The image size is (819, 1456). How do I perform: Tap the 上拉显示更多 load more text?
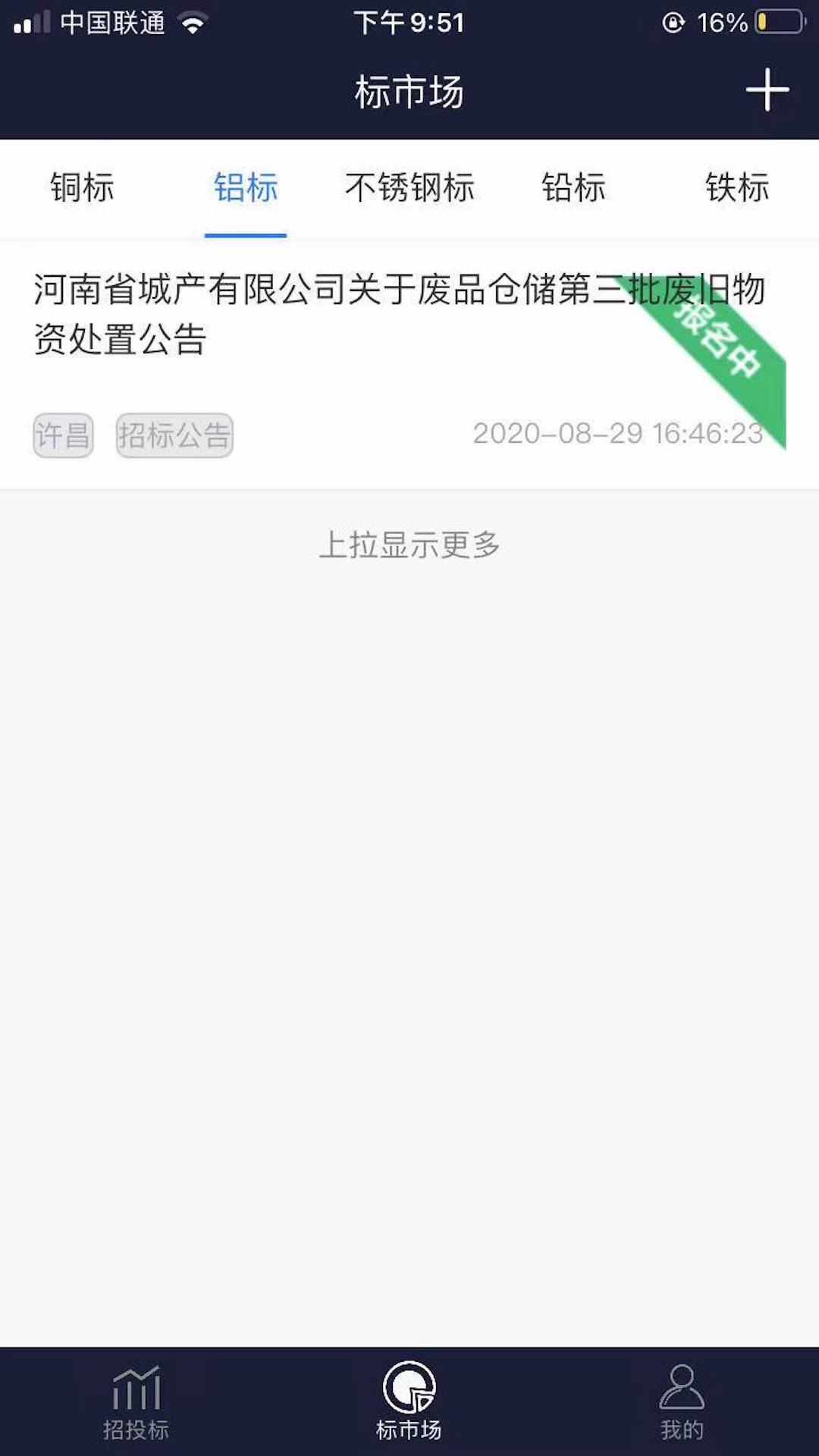(x=409, y=544)
